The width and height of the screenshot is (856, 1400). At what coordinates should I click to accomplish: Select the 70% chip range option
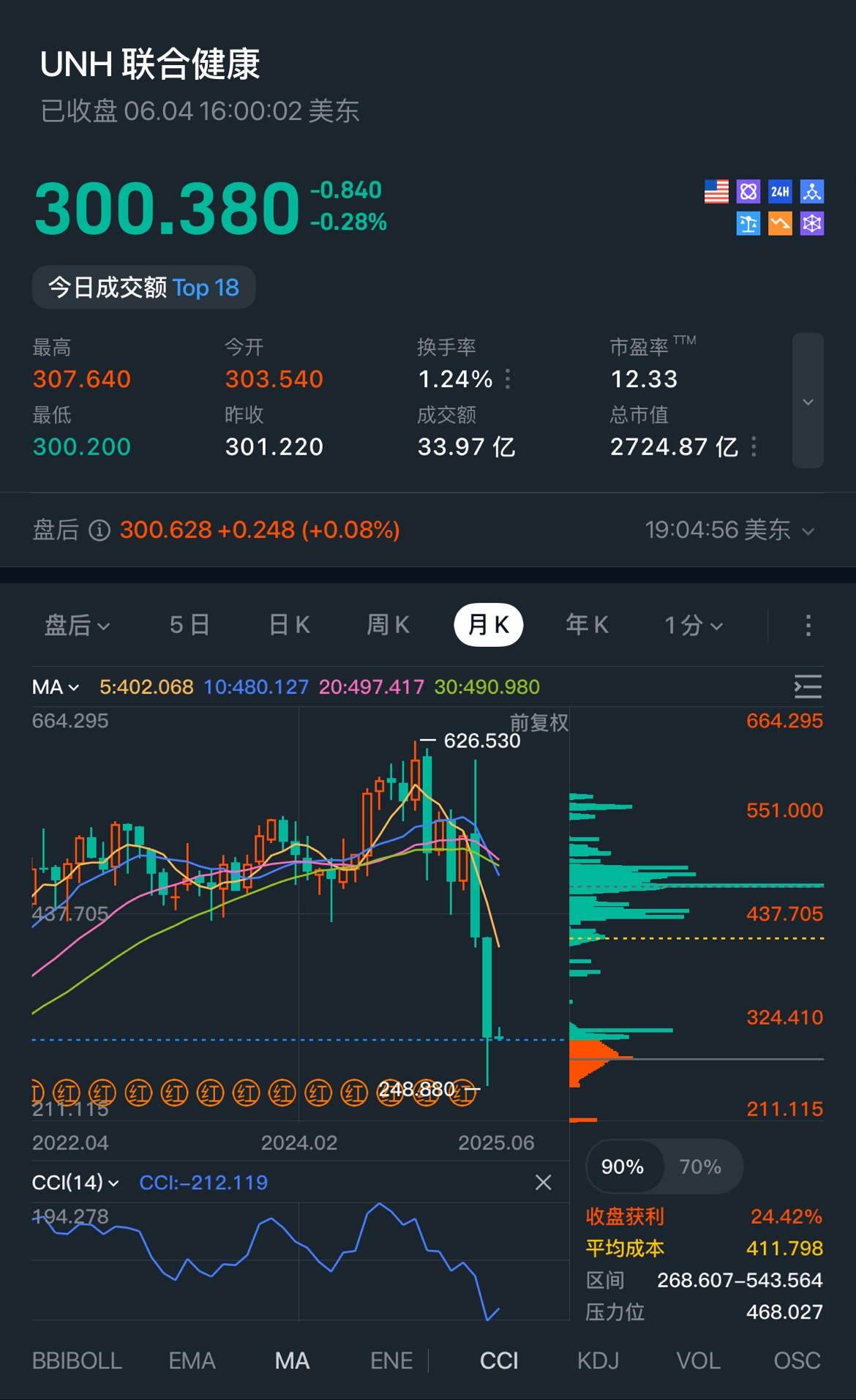[700, 1167]
